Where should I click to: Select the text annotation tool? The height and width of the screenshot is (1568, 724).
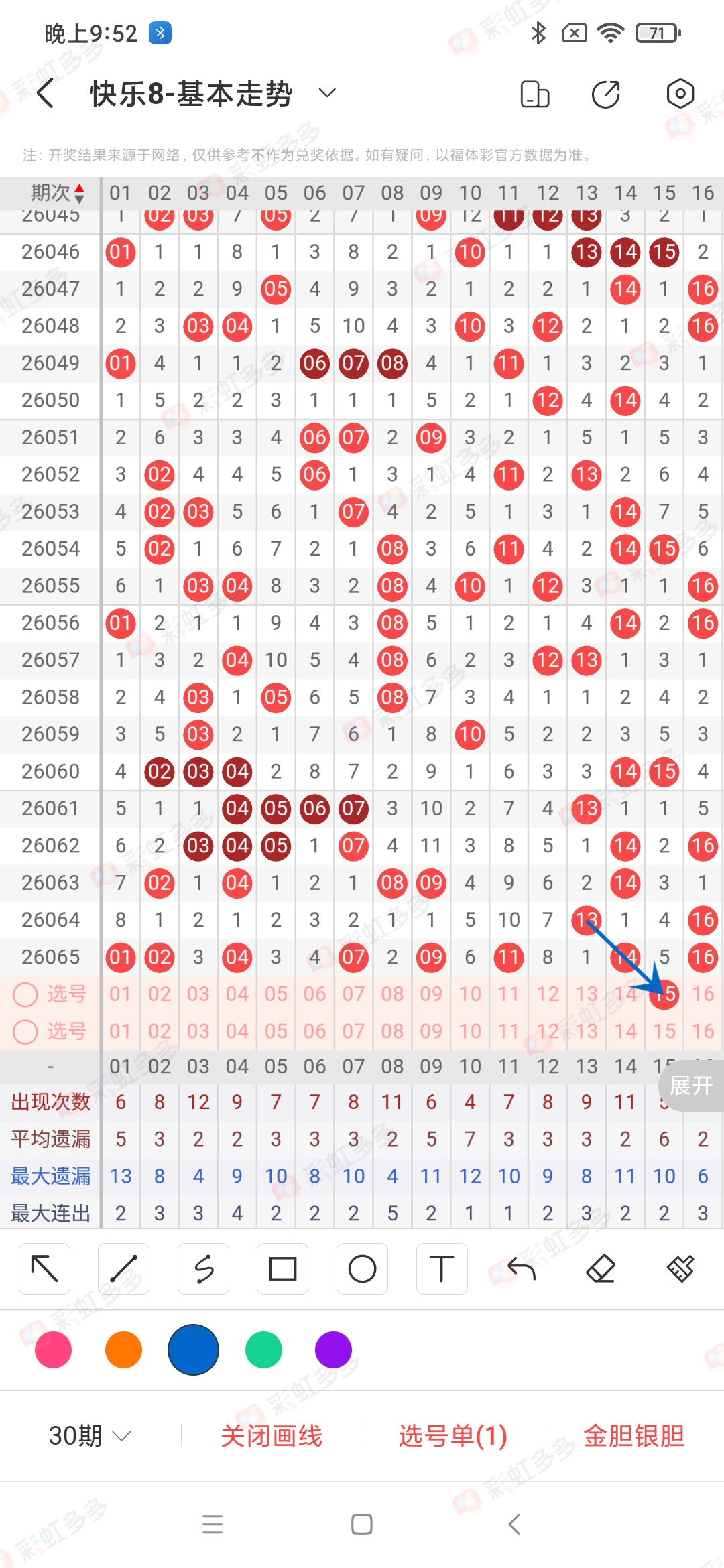pos(441,1268)
